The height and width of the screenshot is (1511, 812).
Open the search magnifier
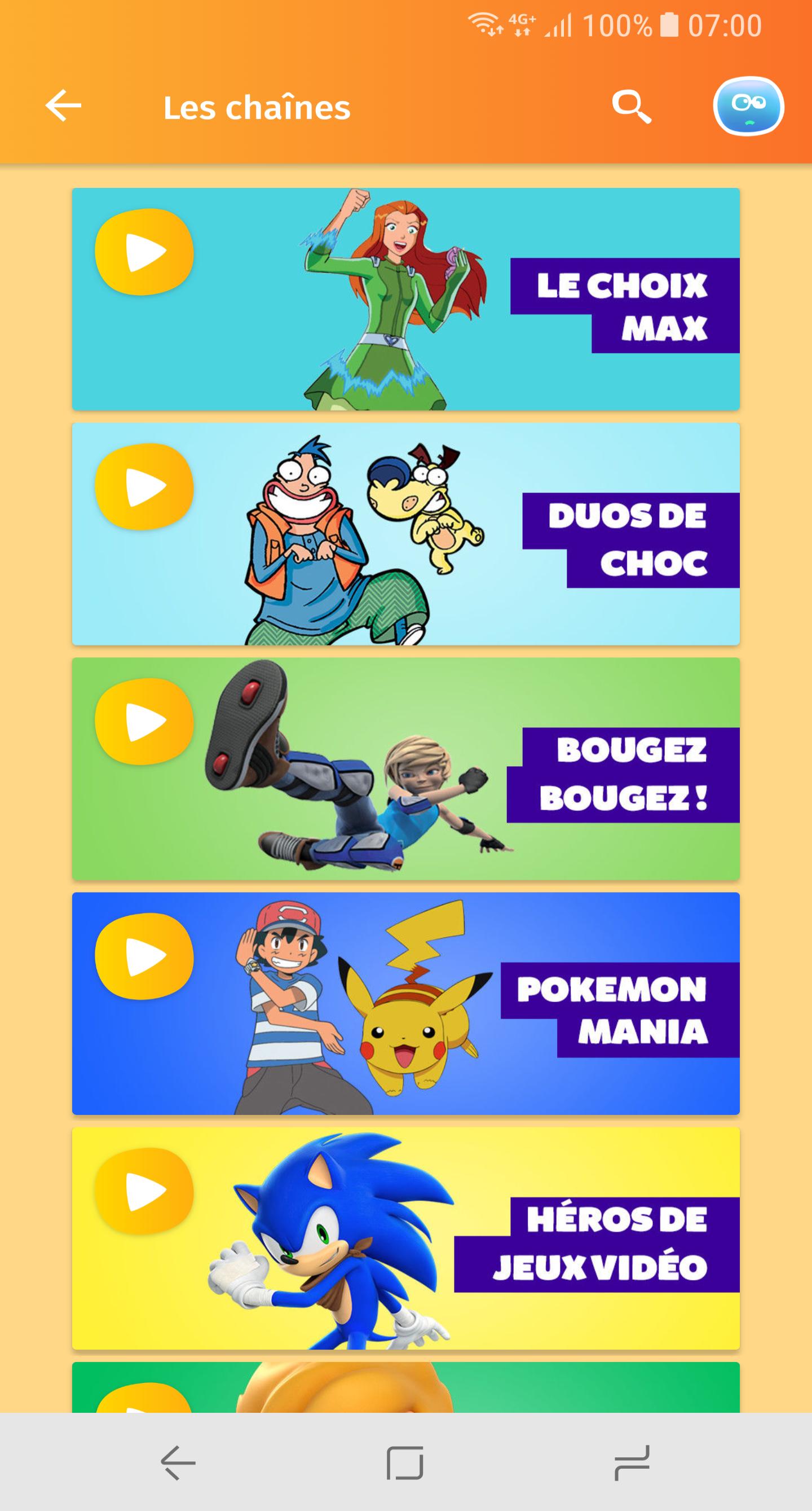tap(632, 107)
